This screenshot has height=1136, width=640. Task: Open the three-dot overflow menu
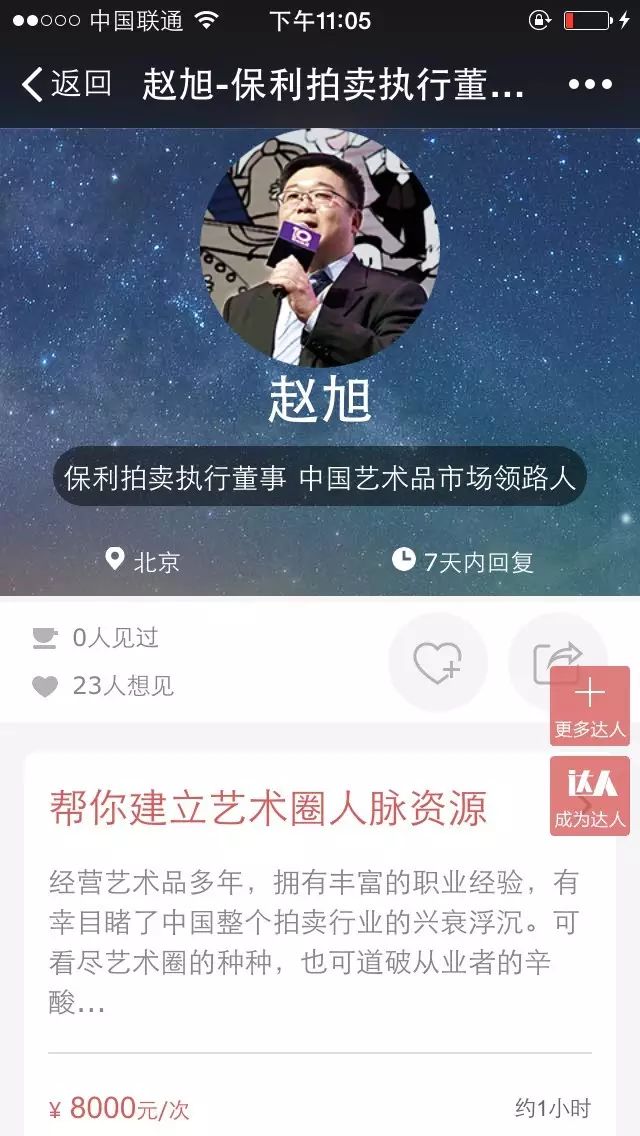point(590,85)
